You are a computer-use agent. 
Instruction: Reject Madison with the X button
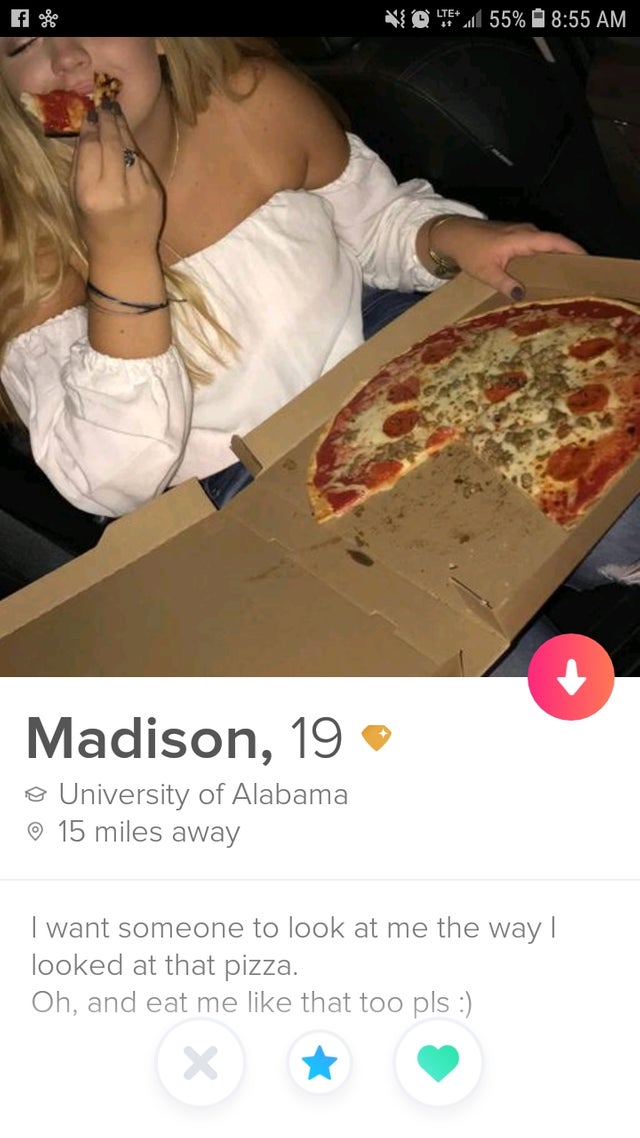pyautogui.click(x=200, y=1062)
